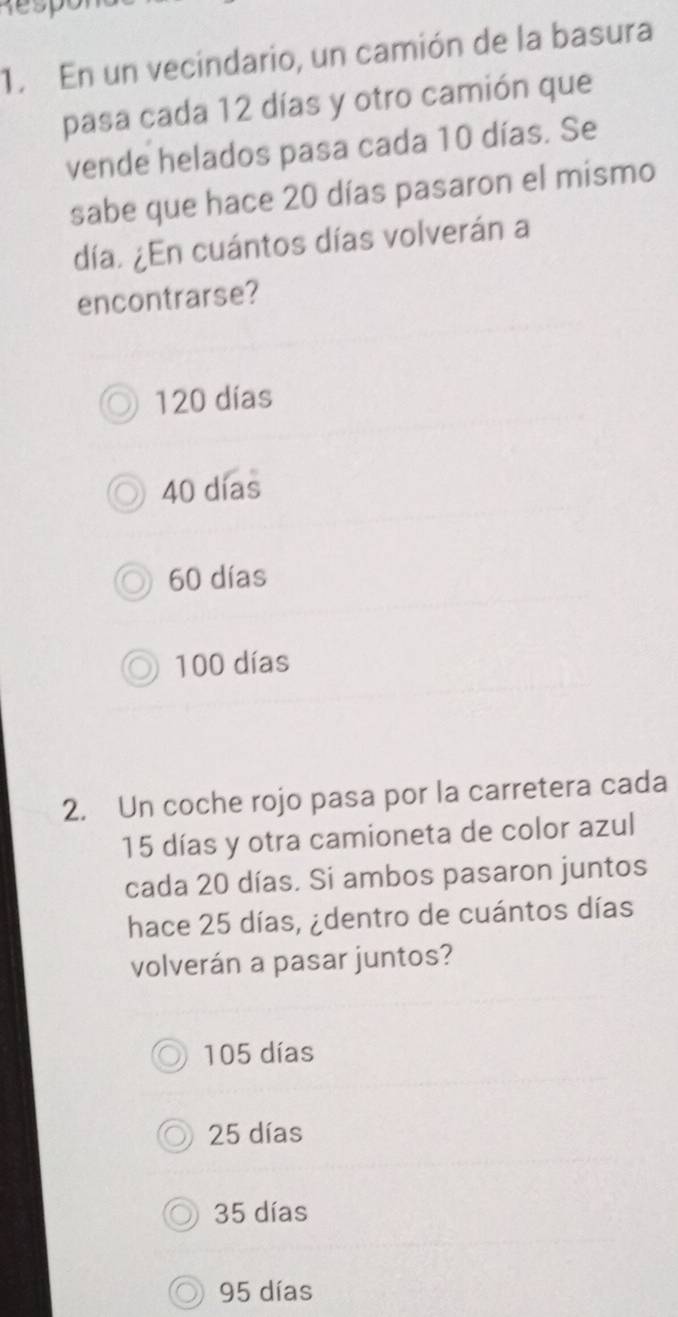Pick the 95 días radio button

point(187,1293)
